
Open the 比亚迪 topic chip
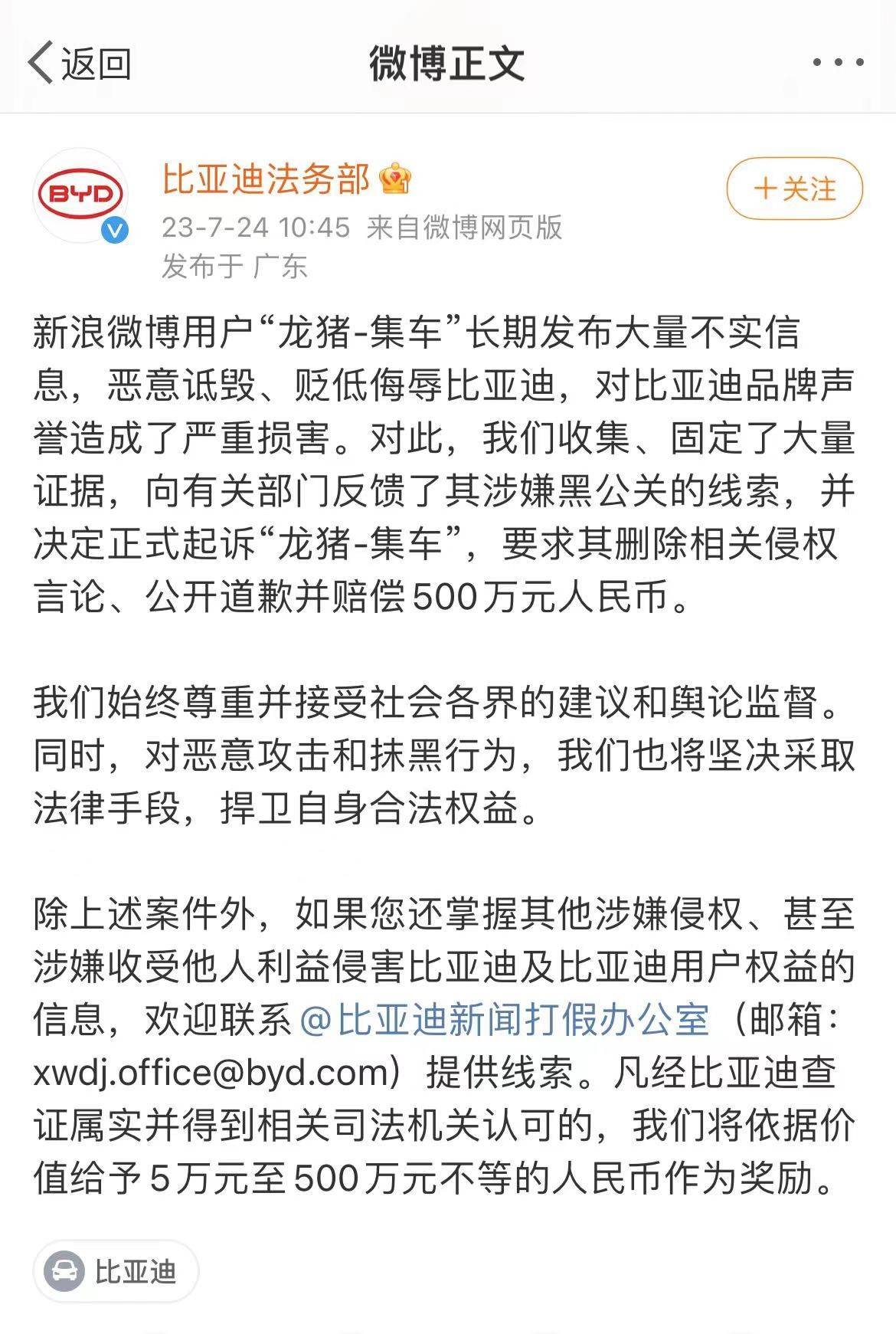pos(116,1272)
